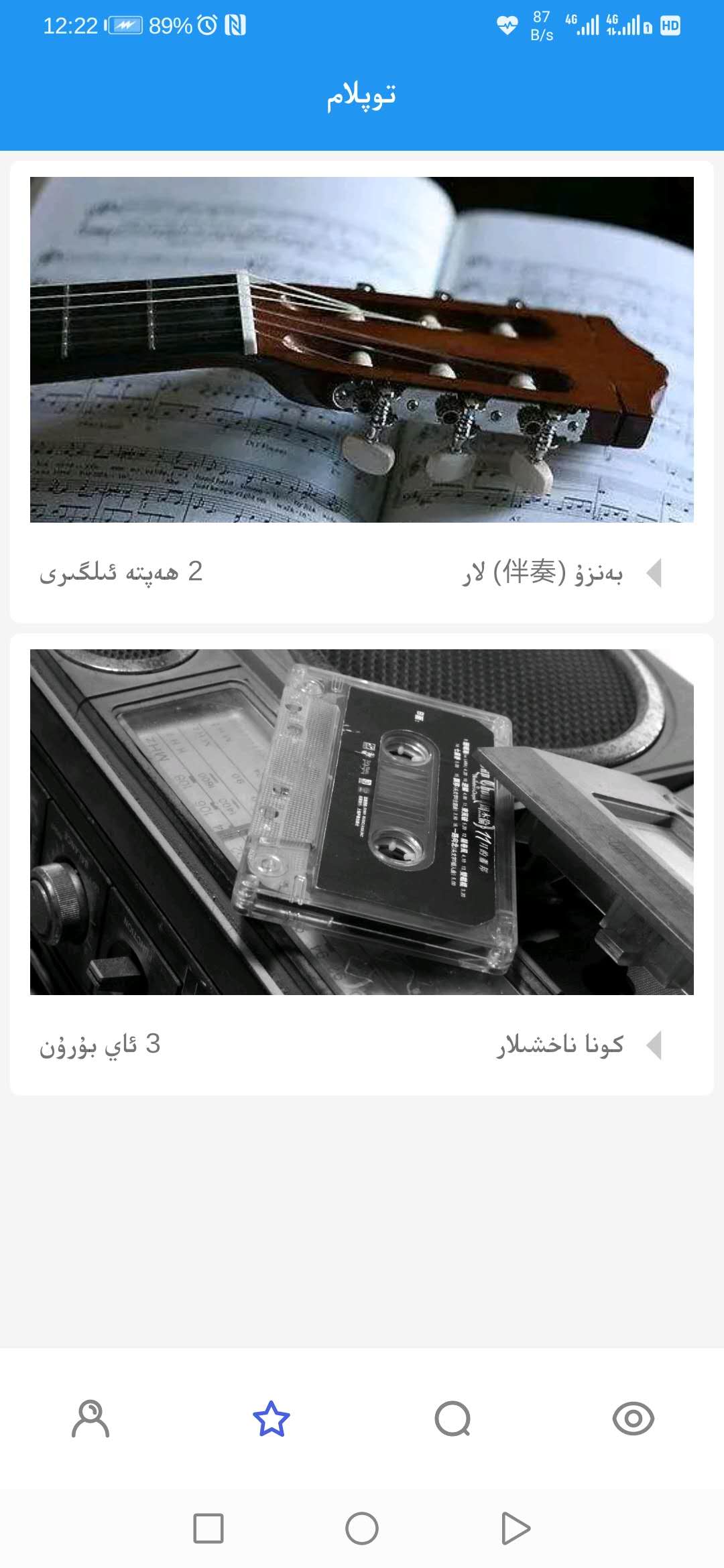Viewport: 724px width, 1568px height.
Task: Open the cassette album card كونا ناخشىلار
Action: [x=362, y=863]
